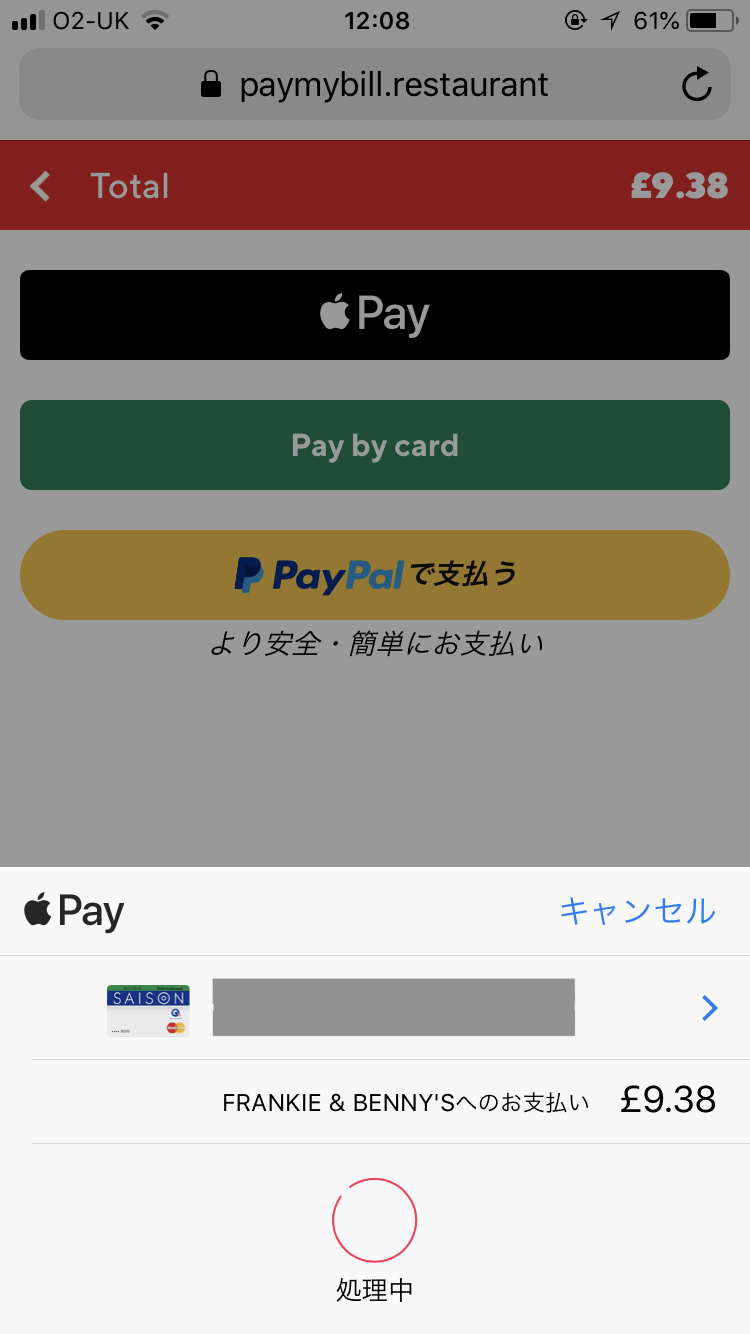Reload the paymybill.restaurant page
Viewport: 750px width, 1334px height.
click(697, 85)
